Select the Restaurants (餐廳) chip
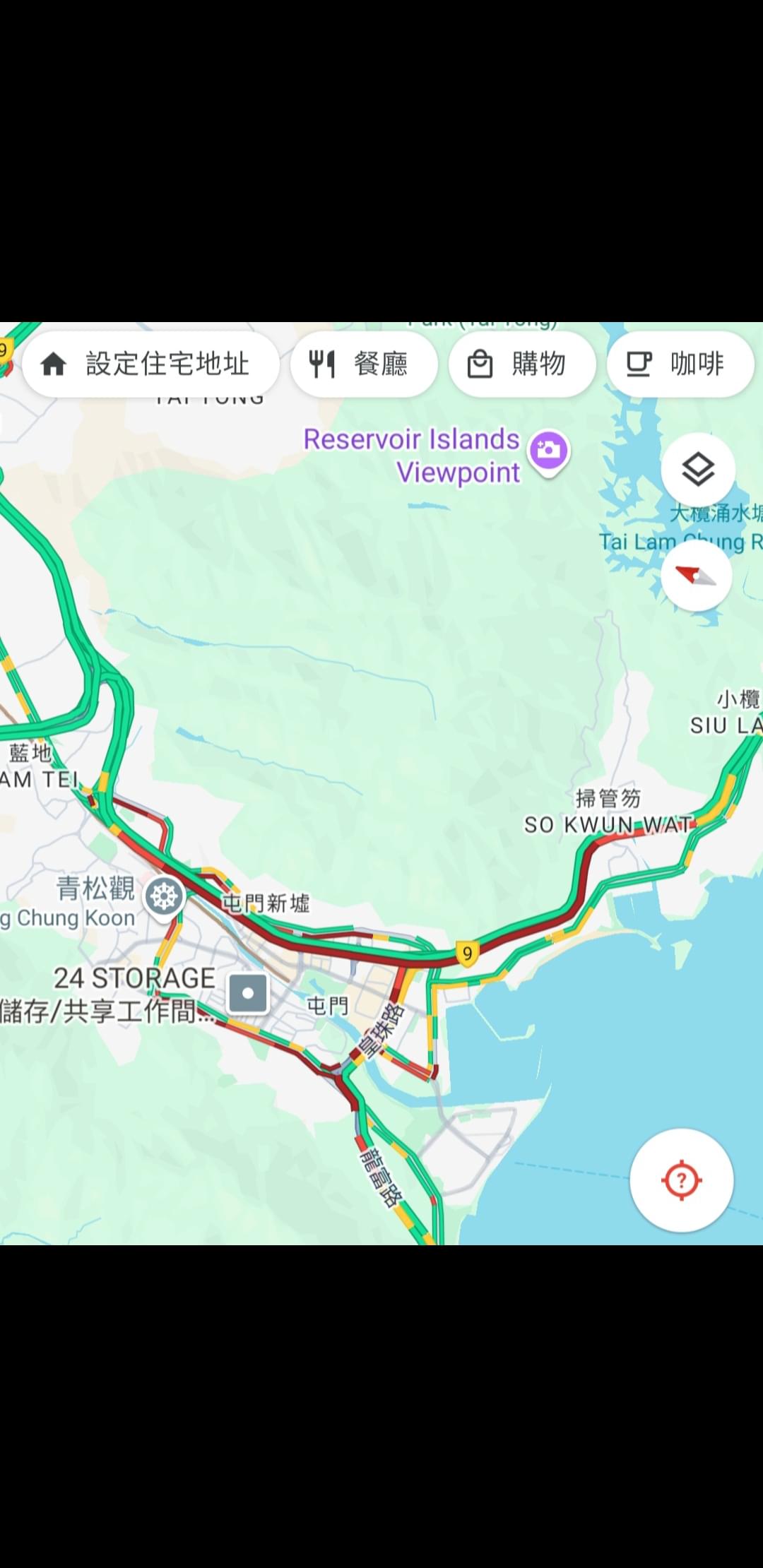 tap(364, 364)
